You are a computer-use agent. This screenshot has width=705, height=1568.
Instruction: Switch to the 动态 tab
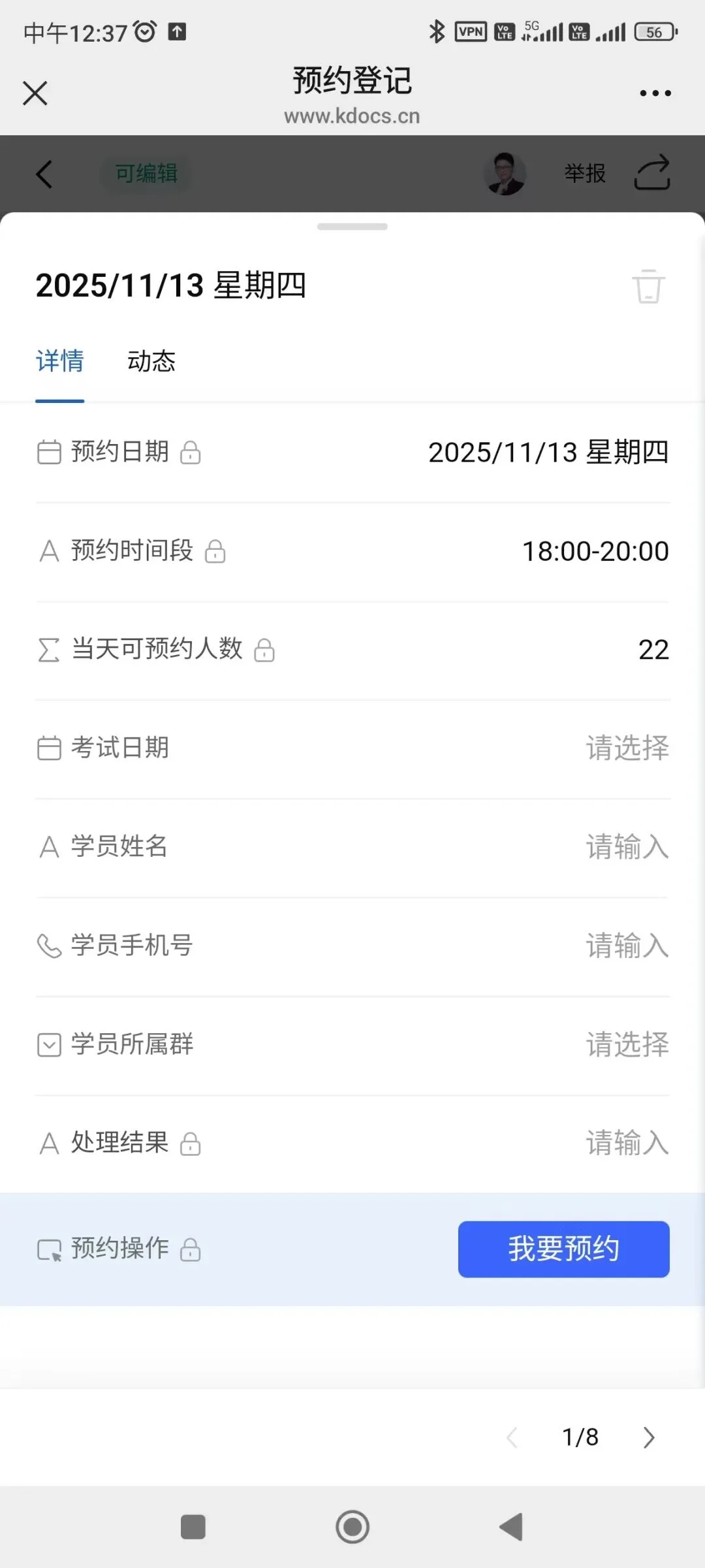pos(151,360)
